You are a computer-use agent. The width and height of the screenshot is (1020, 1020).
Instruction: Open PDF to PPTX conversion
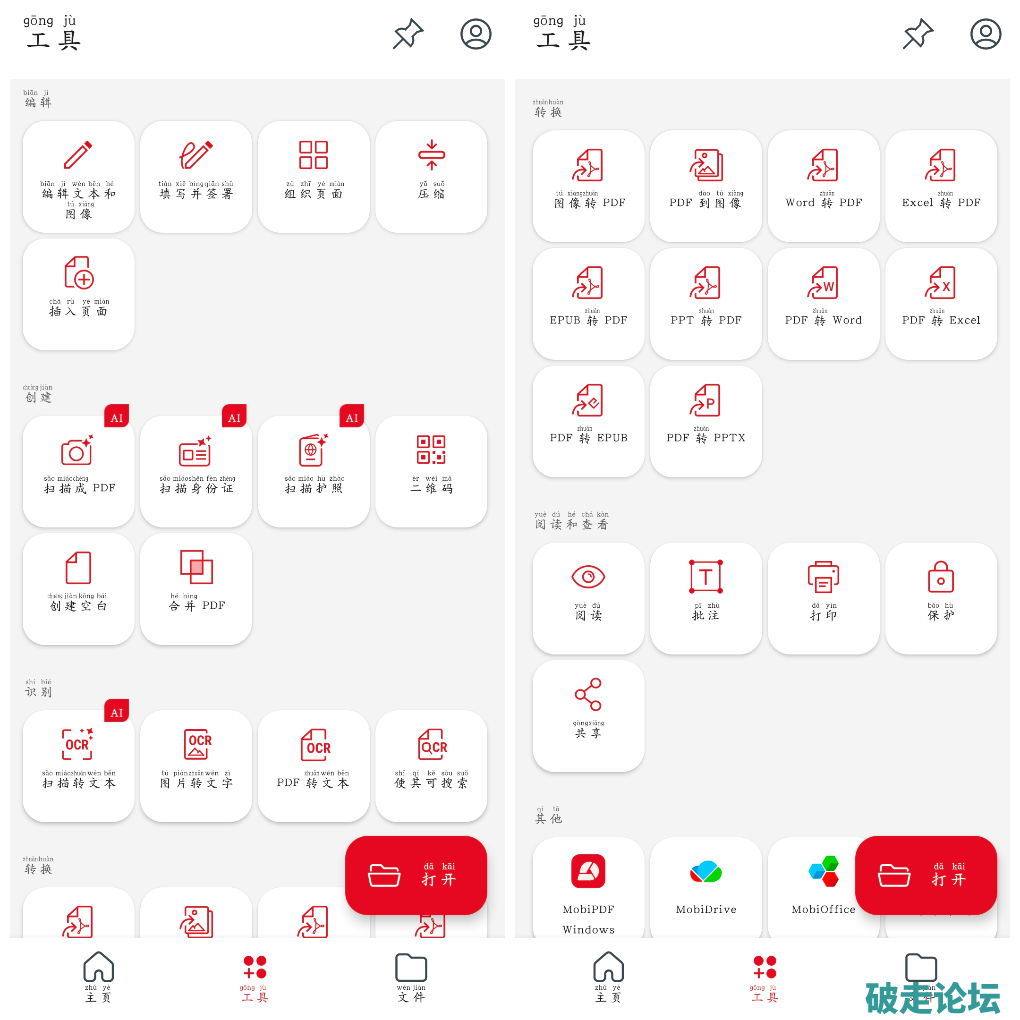coord(706,420)
